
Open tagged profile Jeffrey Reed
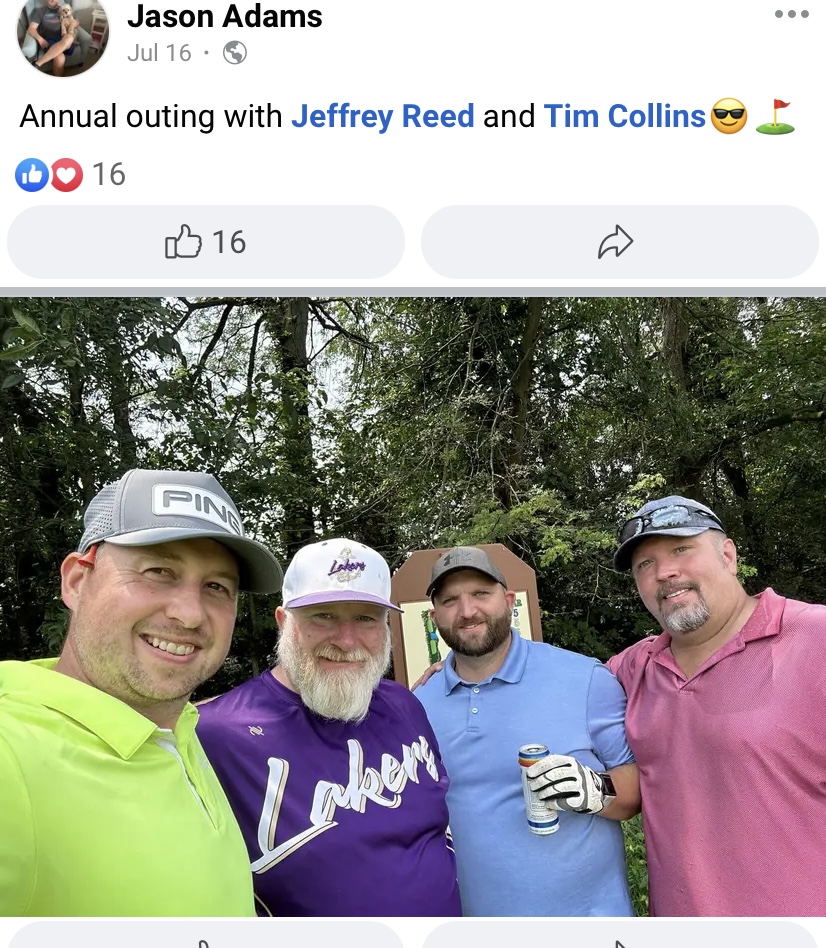(382, 117)
